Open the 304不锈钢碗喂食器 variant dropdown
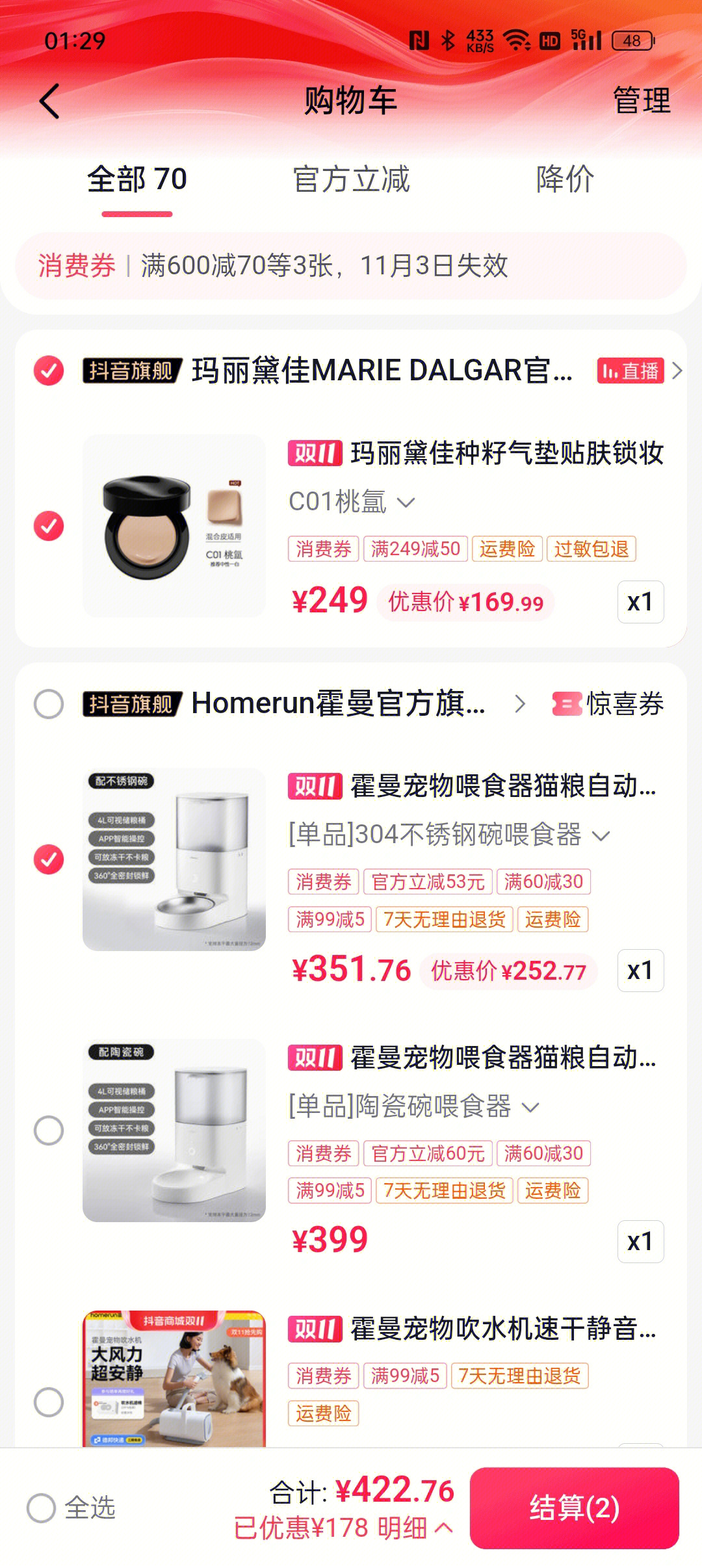This screenshot has width=702, height=1568. [x=448, y=835]
